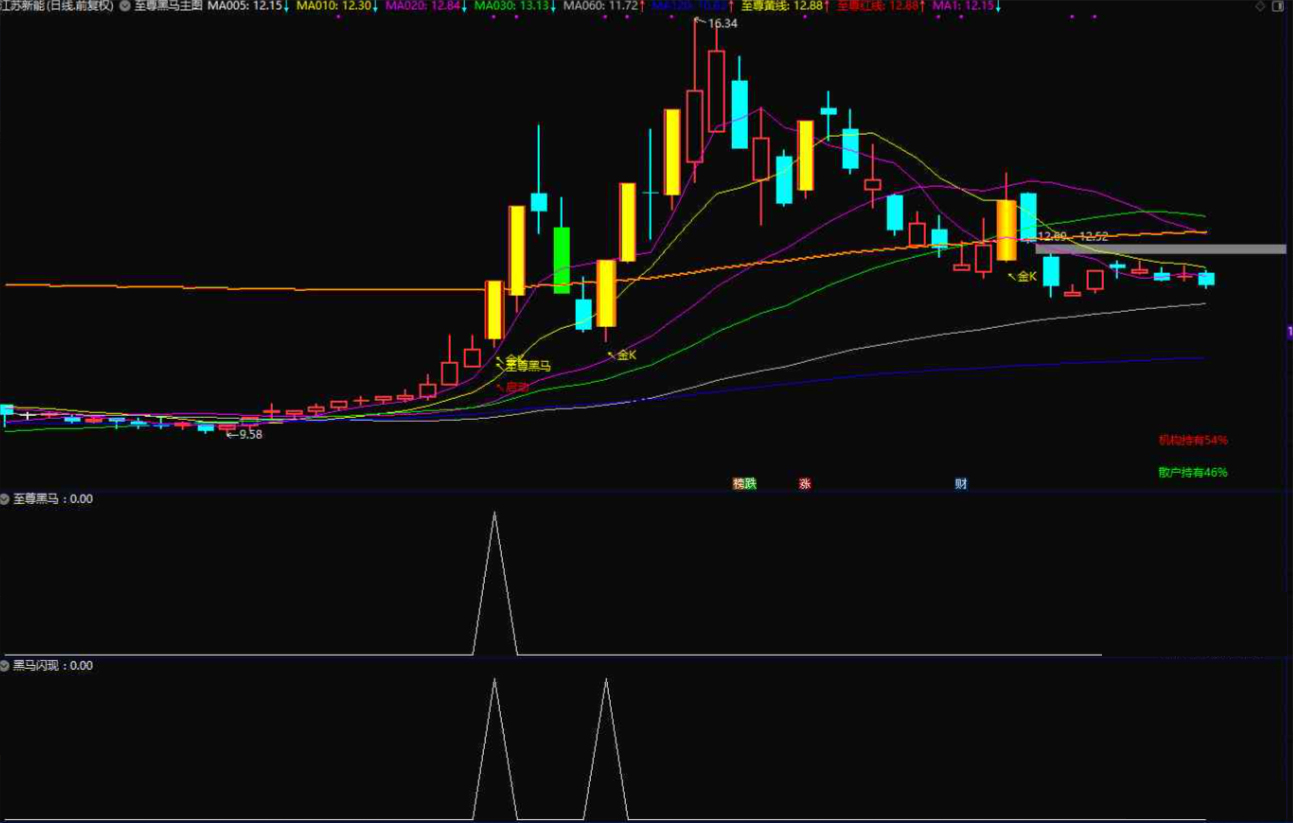
Task: Tap the 精跌 marker below the chart
Action: coord(745,484)
